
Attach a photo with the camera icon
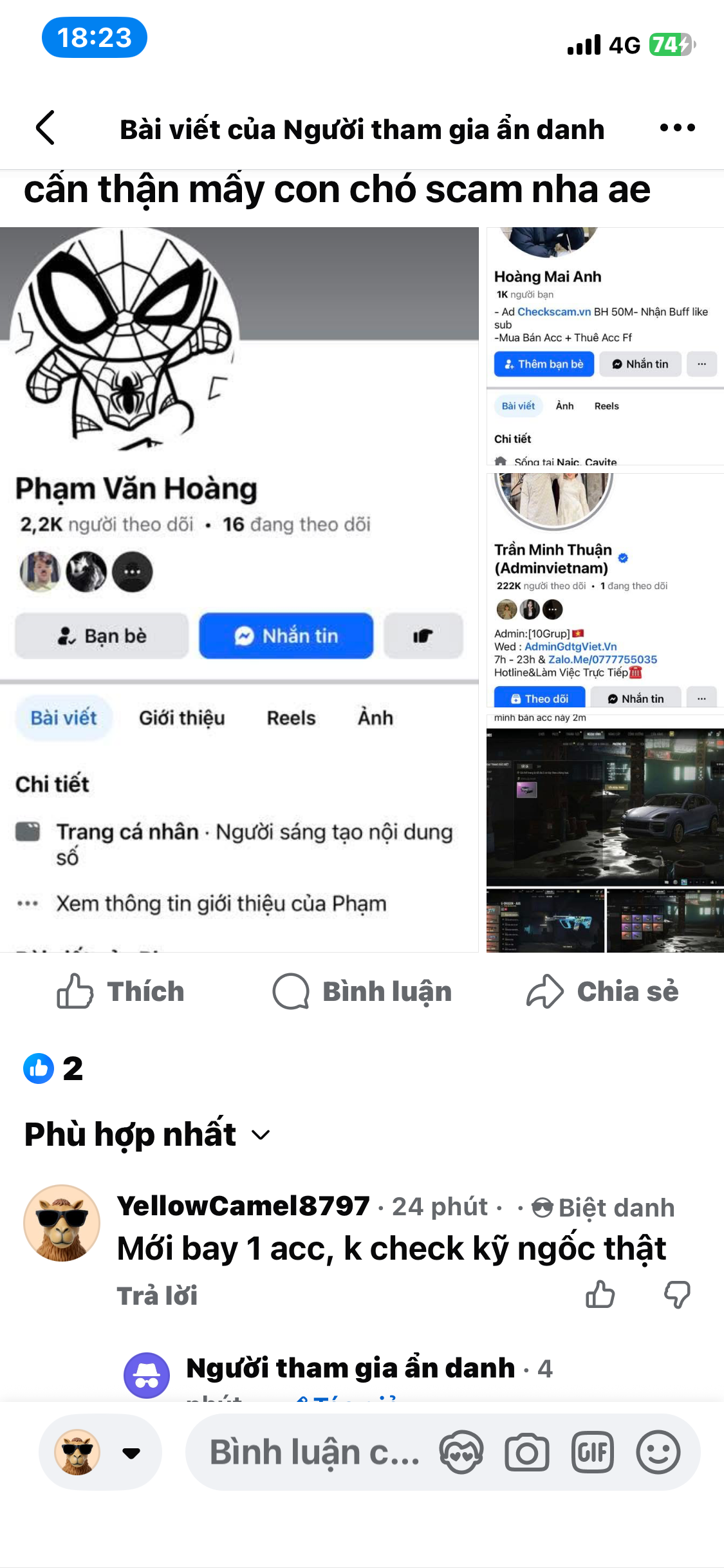[526, 1452]
